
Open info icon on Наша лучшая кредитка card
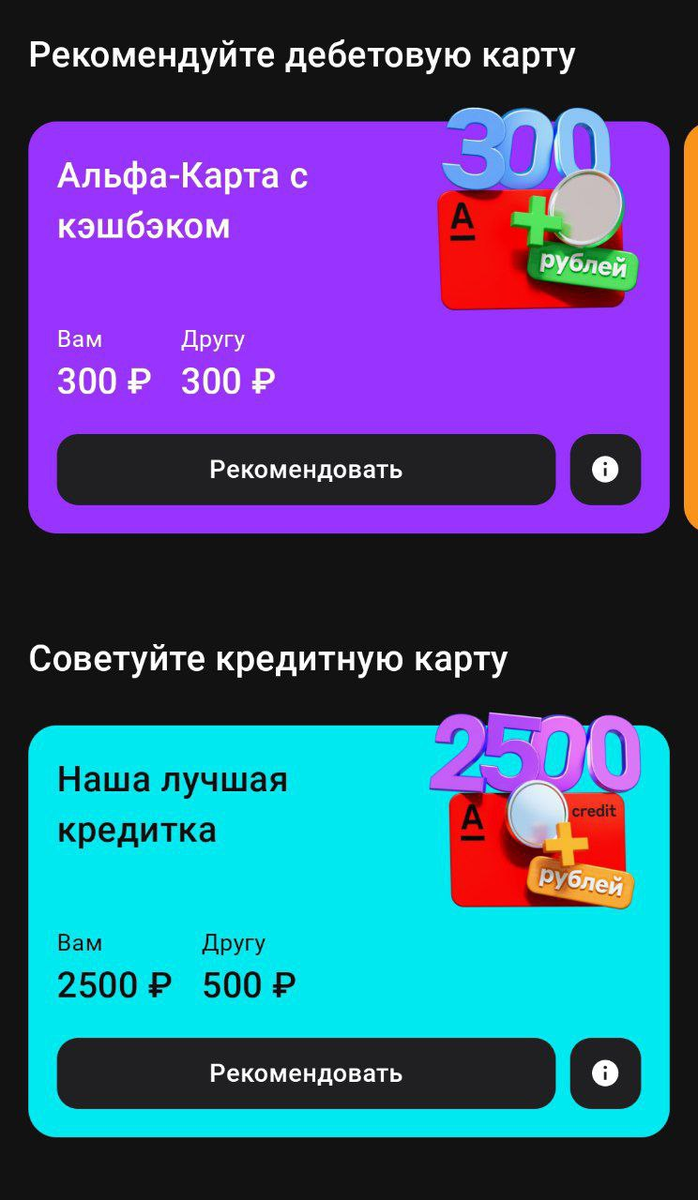(x=605, y=1073)
